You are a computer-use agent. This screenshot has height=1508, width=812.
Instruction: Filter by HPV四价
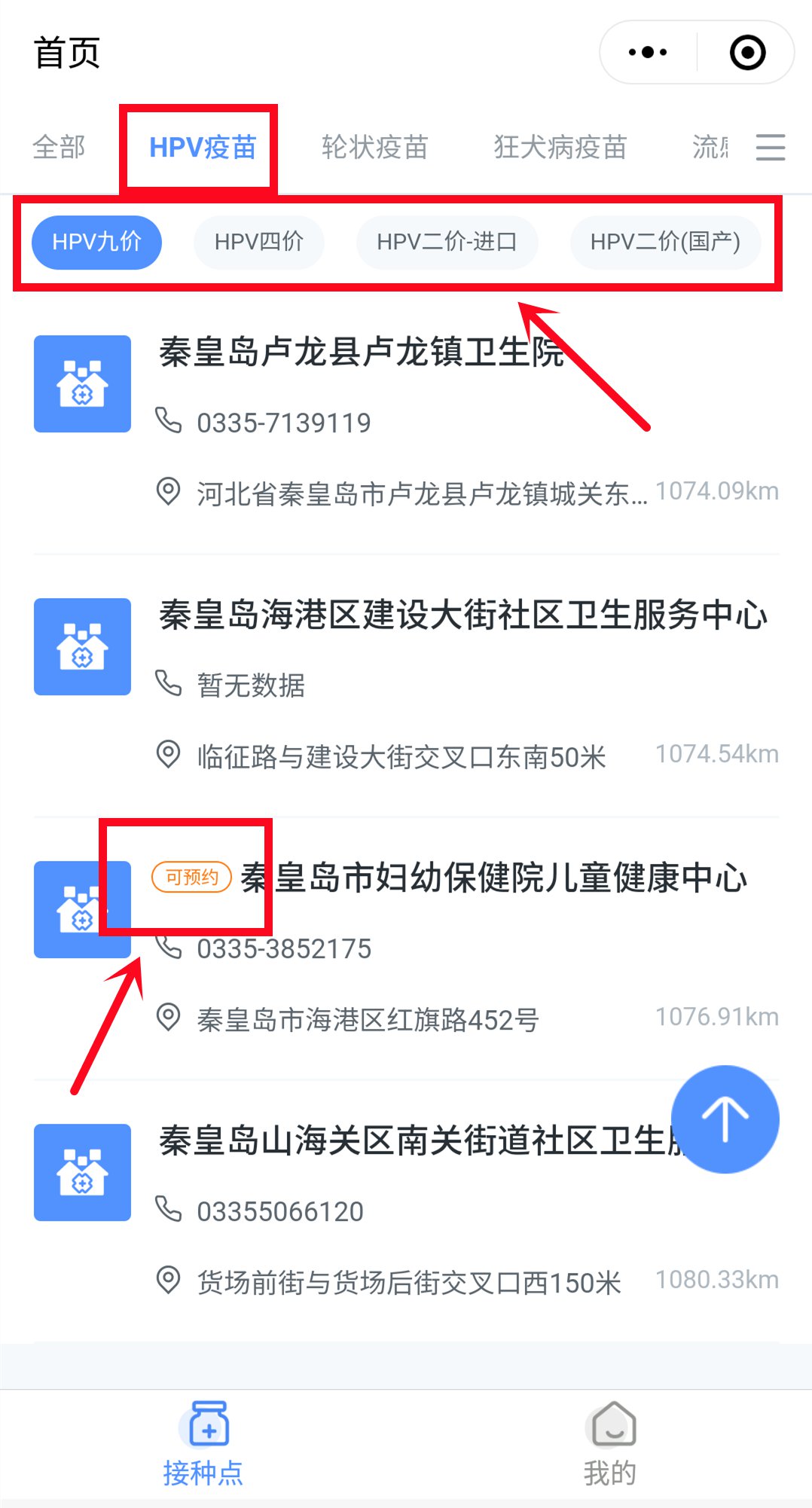[258, 242]
